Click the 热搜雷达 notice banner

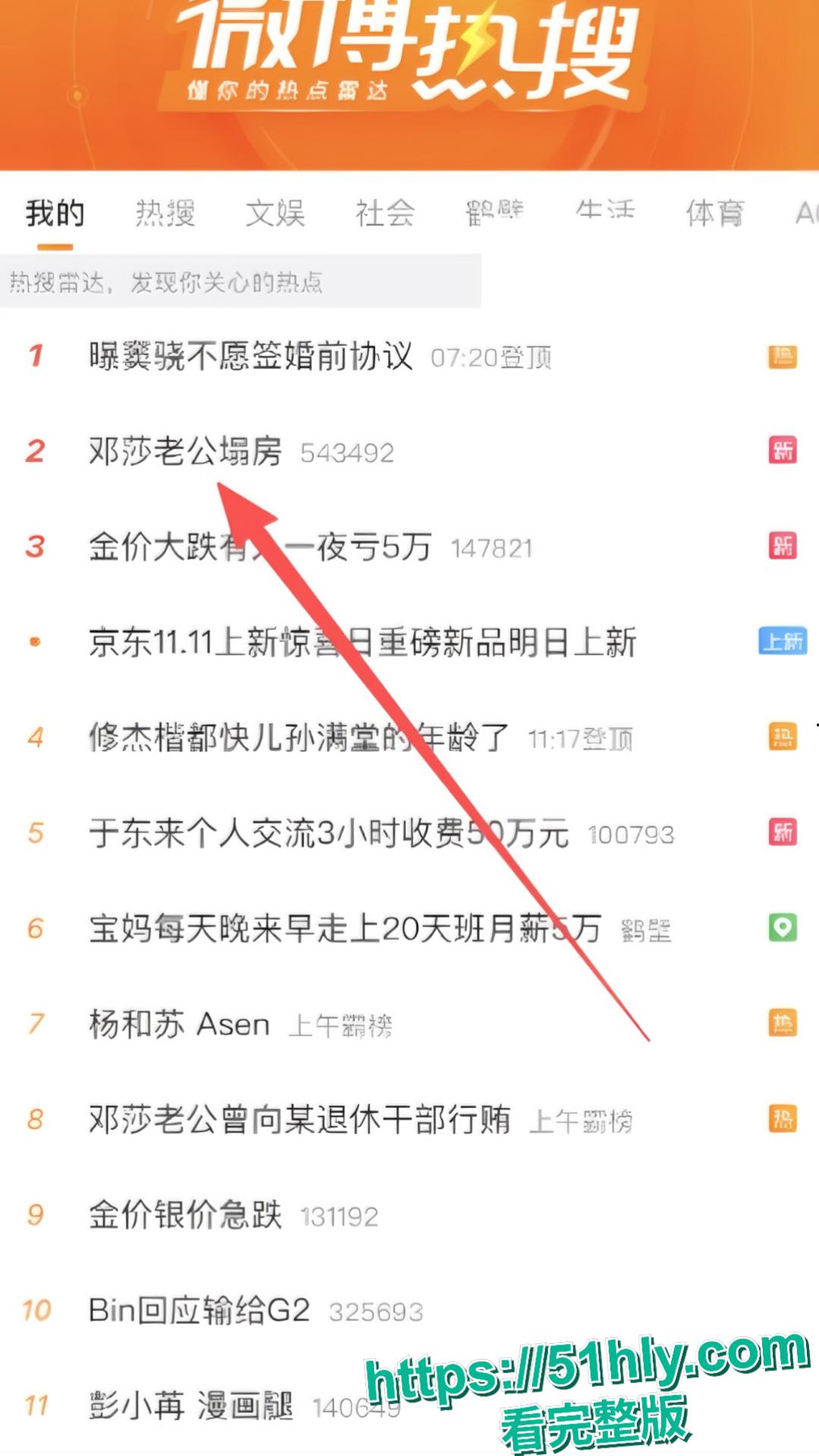[x=243, y=282]
